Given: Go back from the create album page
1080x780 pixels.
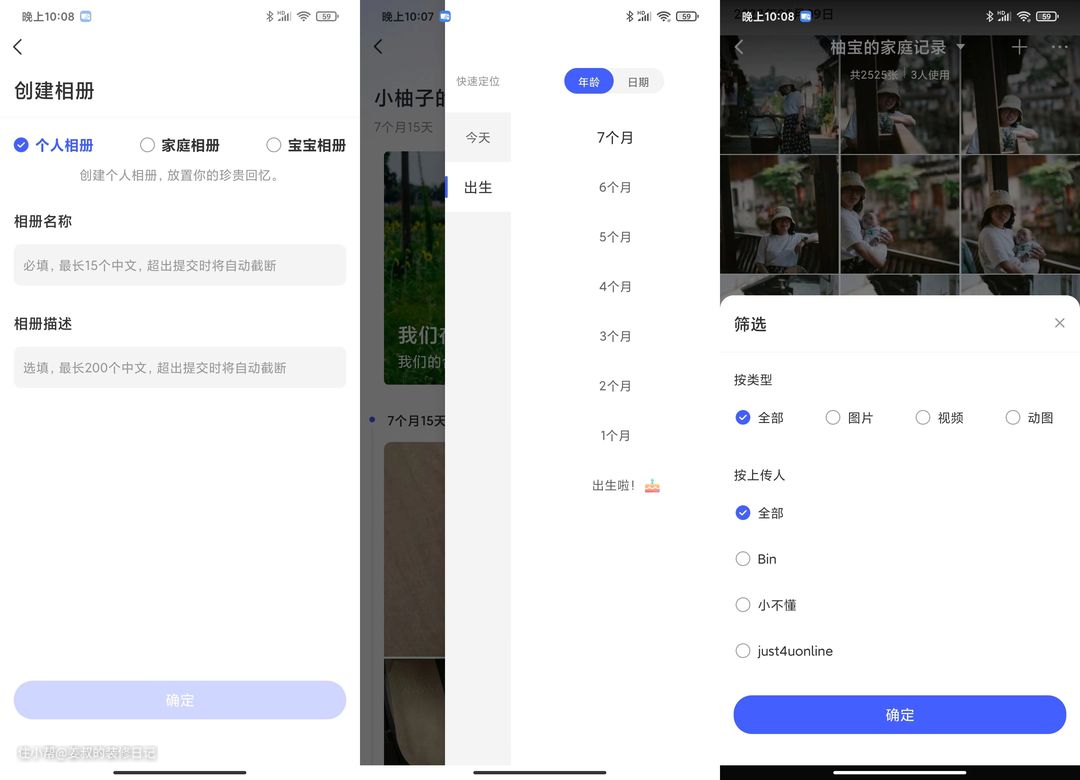Looking at the screenshot, I should (x=18, y=47).
